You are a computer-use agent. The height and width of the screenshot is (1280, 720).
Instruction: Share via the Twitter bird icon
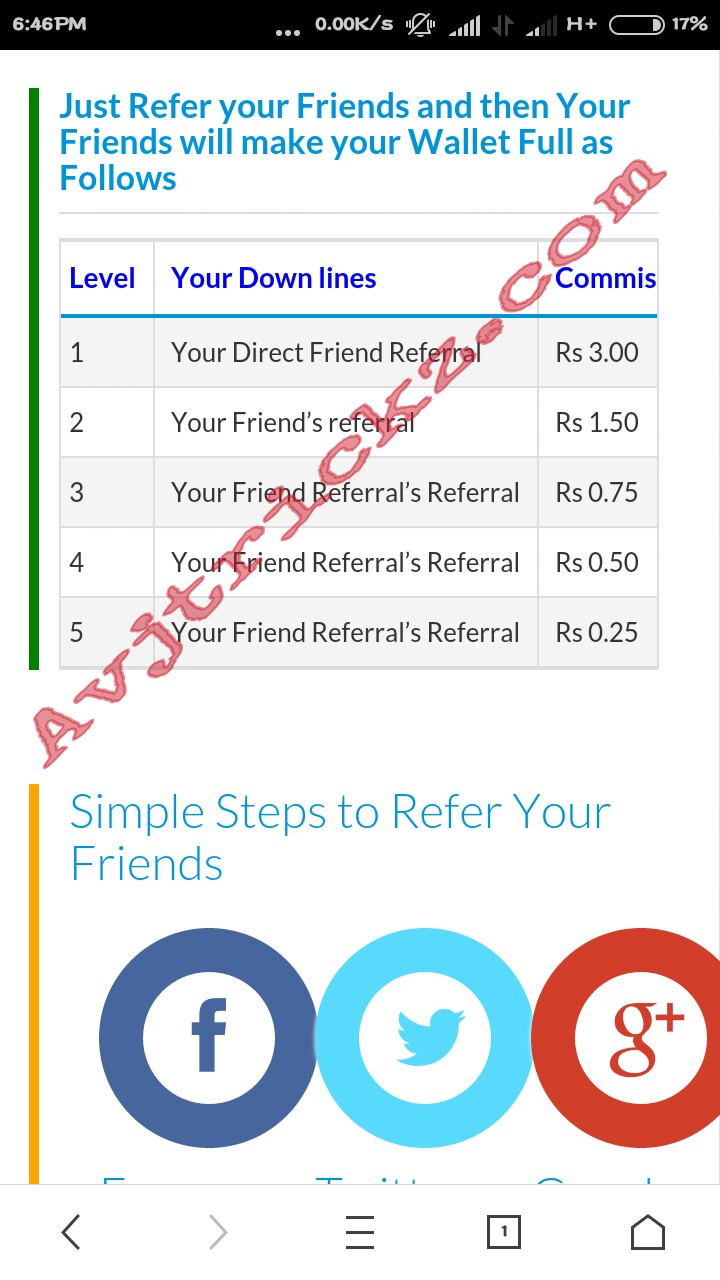[x=425, y=1037]
